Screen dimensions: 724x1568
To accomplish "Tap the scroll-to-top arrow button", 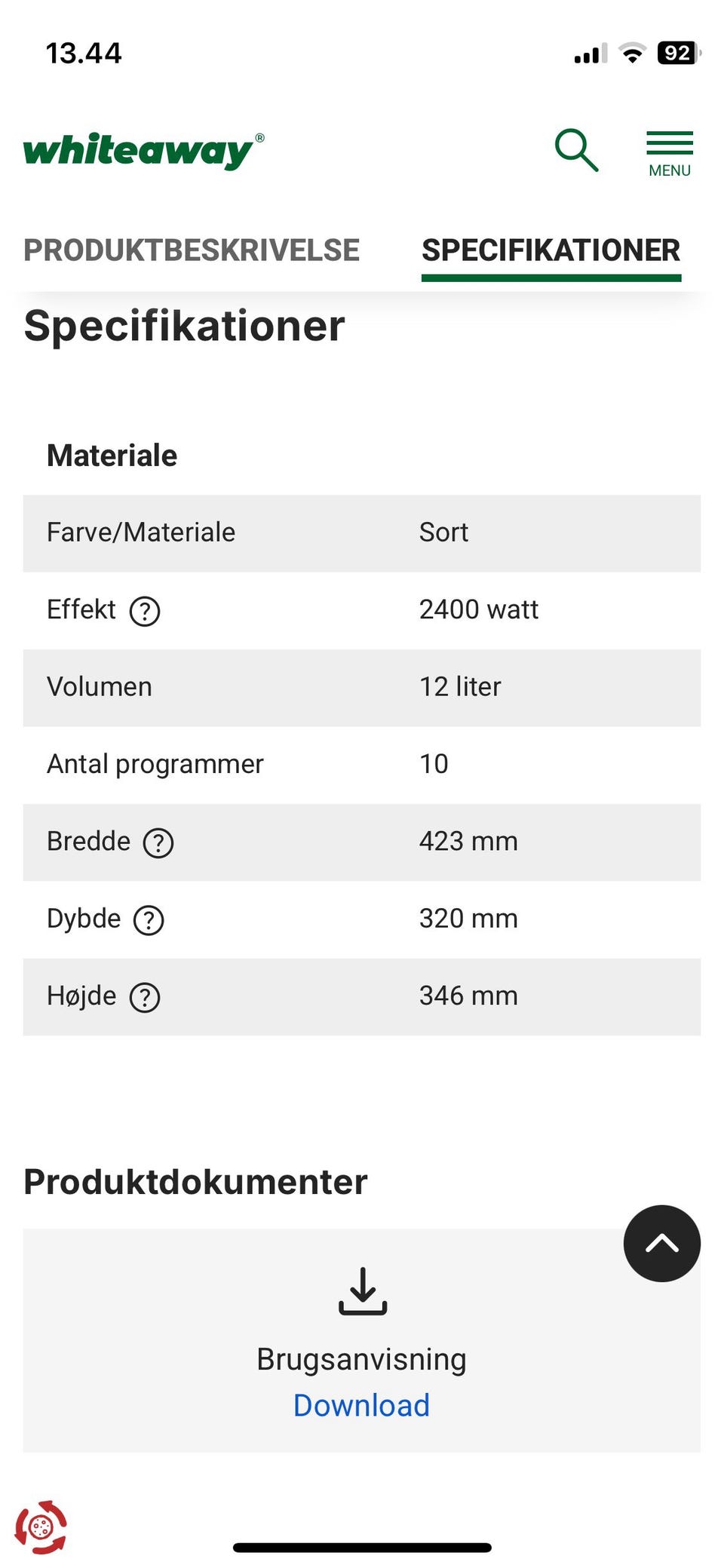I will [x=661, y=1244].
